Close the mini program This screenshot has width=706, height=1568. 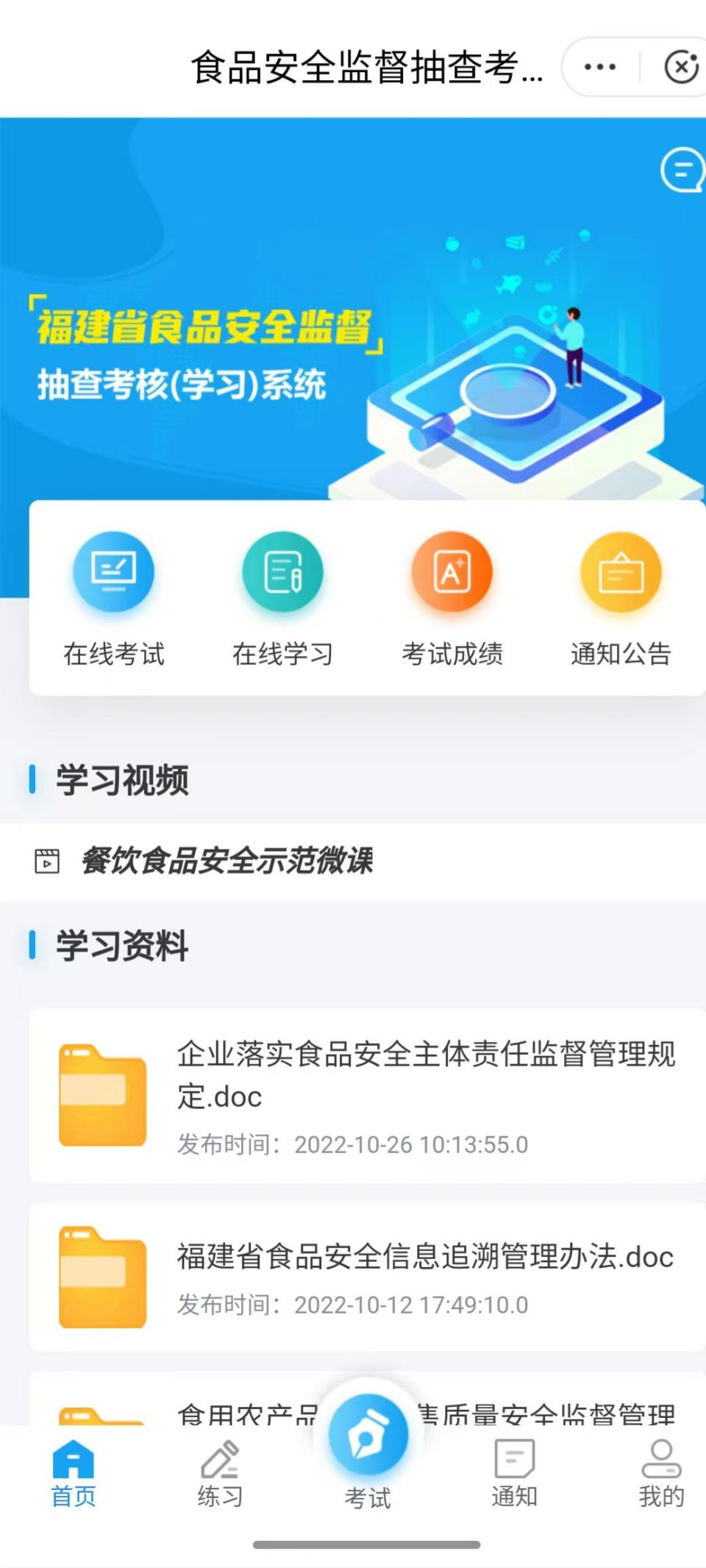[680, 67]
